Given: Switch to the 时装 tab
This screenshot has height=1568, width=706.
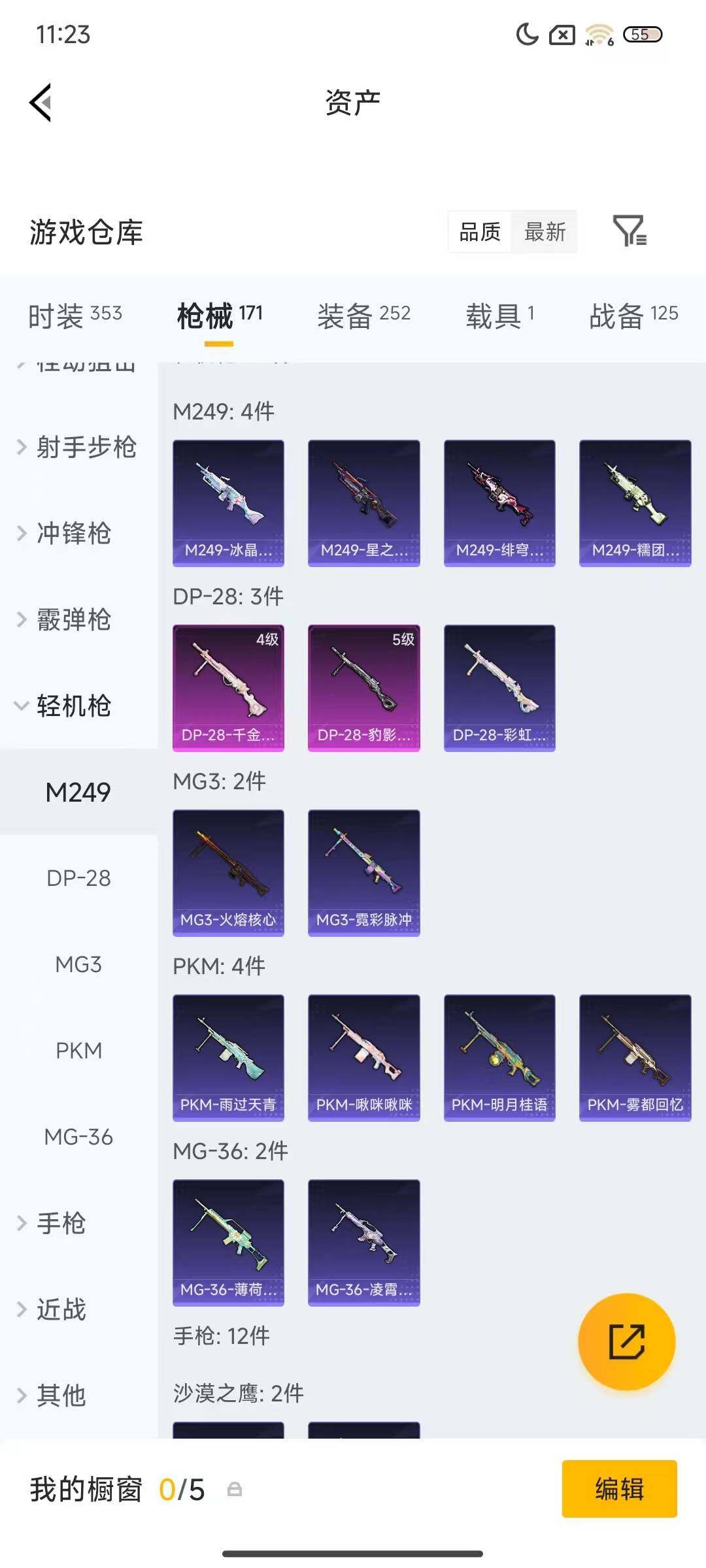Looking at the screenshot, I should [75, 316].
